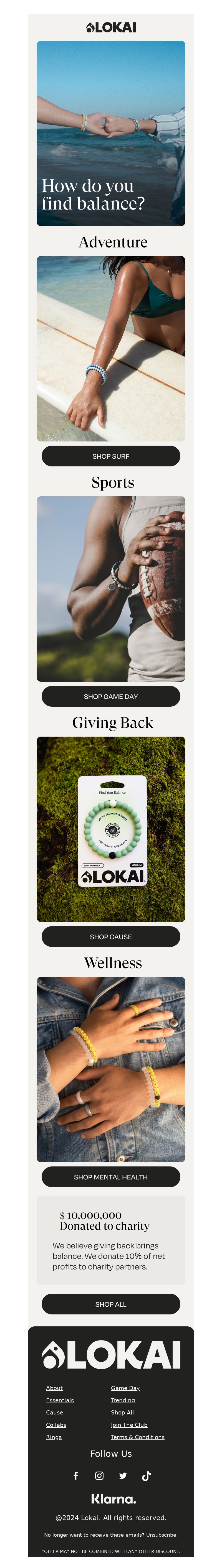
Task: Open the About footer link
Action: click(x=54, y=1388)
